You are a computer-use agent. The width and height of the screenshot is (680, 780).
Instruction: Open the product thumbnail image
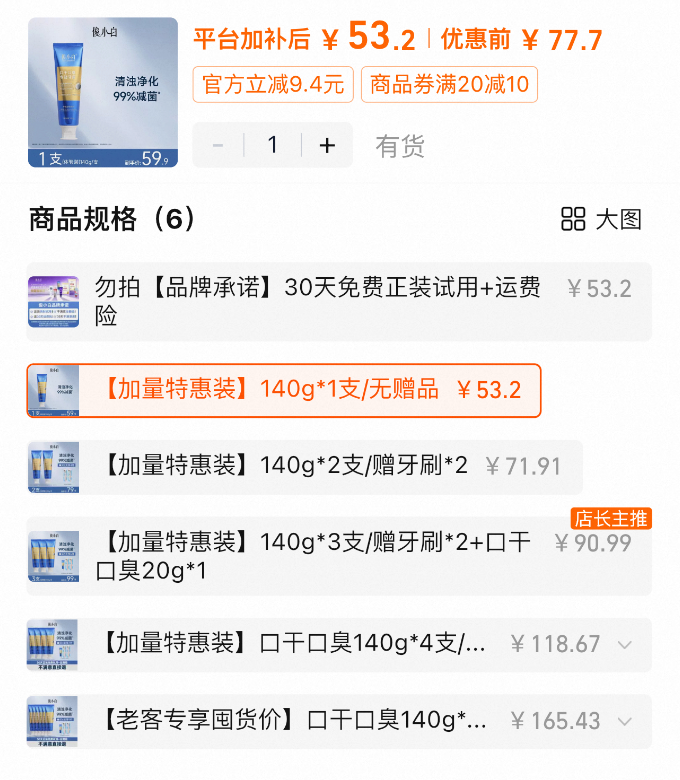tap(103, 93)
